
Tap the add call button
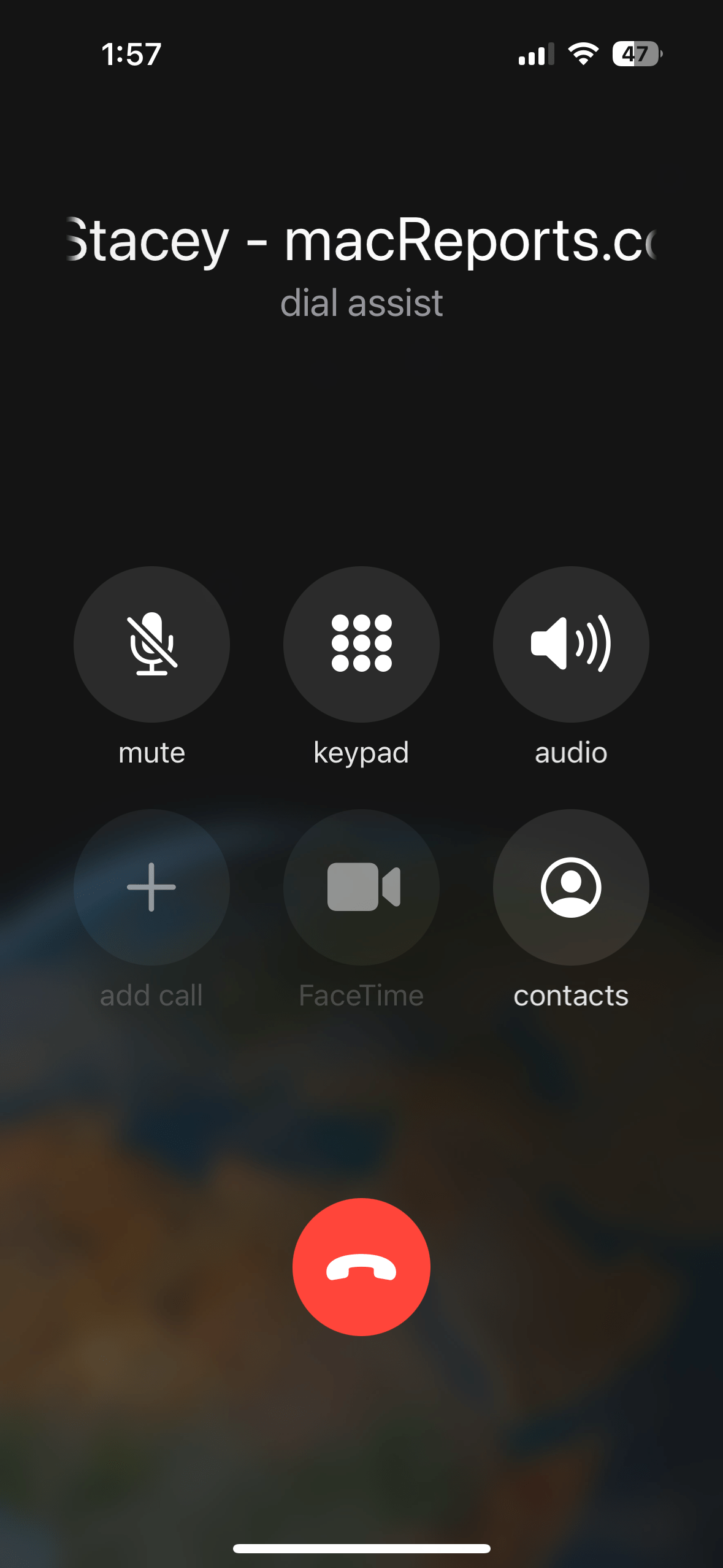[151, 887]
